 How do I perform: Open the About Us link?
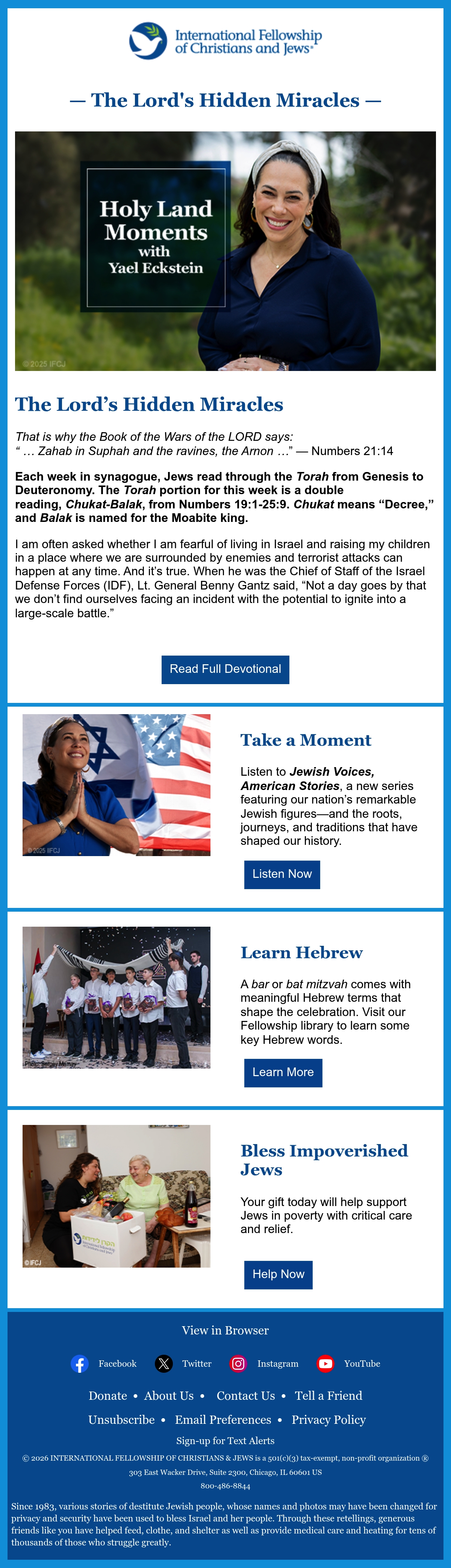pyautogui.click(x=169, y=1396)
